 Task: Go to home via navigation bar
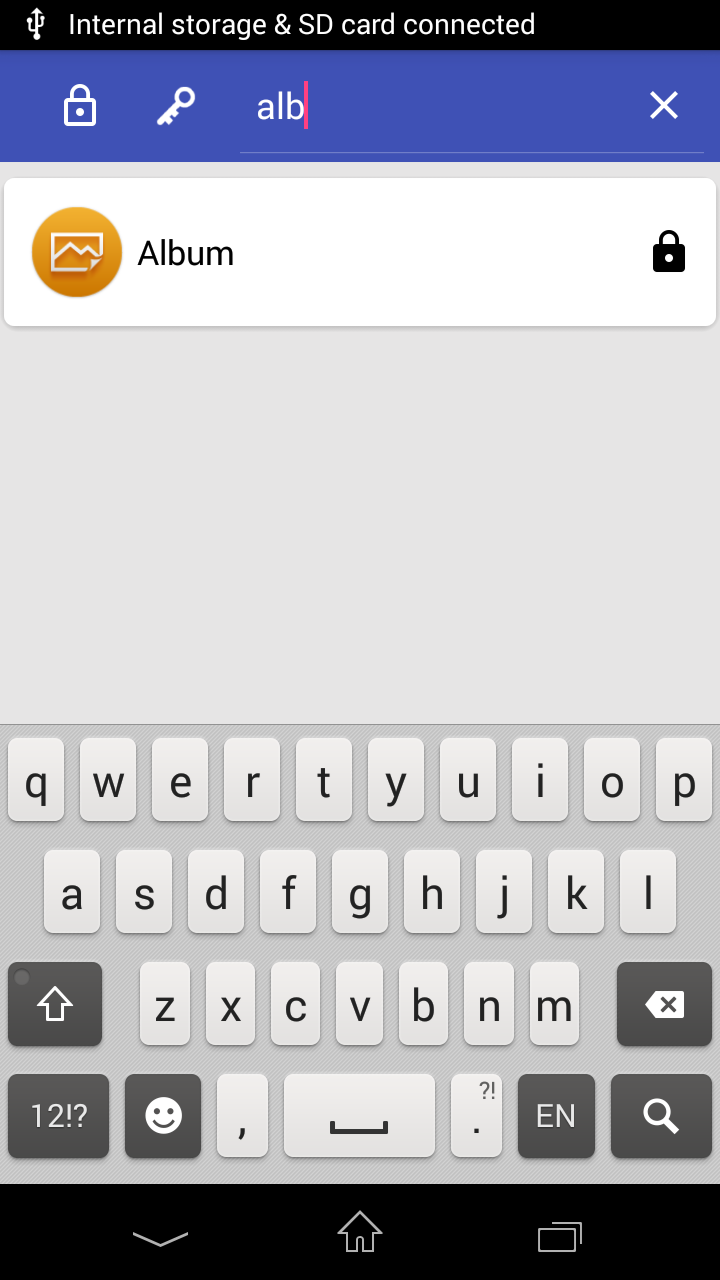pyautogui.click(x=360, y=1232)
